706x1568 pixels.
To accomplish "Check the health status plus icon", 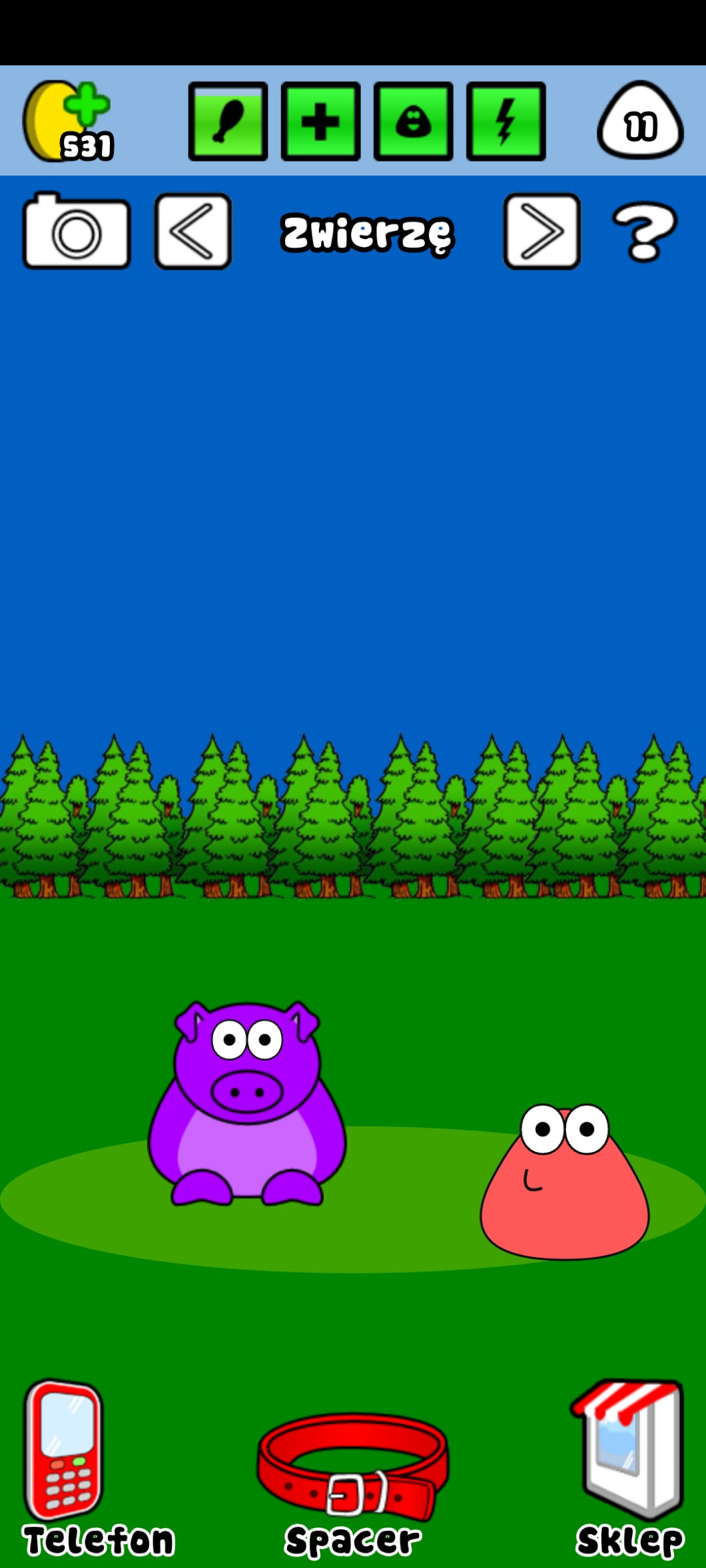I will [x=320, y=121].
